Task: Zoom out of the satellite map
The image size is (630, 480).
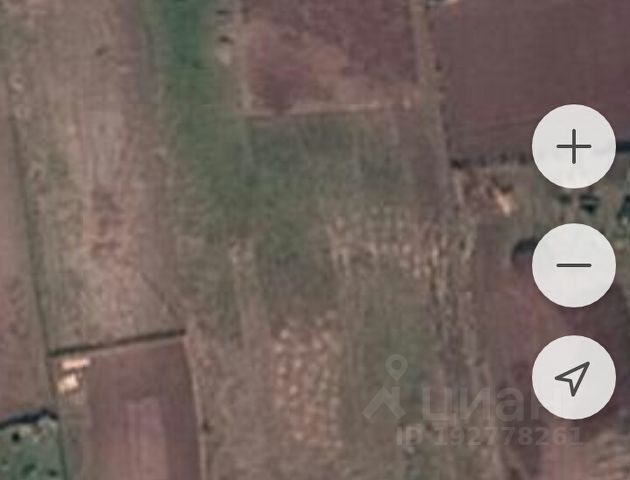Action: [x=573, y=265]
